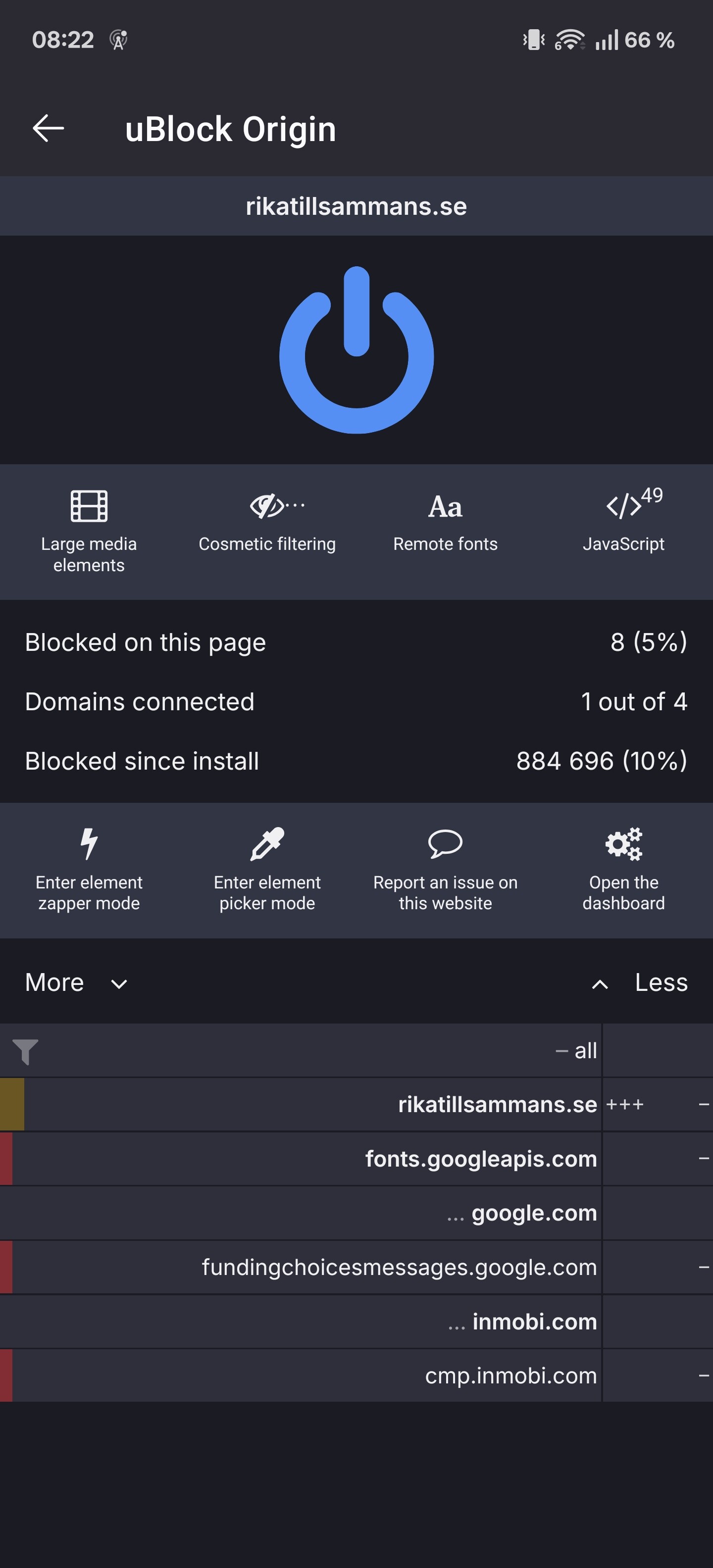Image resolution: width=713 pixels, height=1568 pixels.
Task: Toggle blocking of large media elements
Action: [x=89, y=531]
